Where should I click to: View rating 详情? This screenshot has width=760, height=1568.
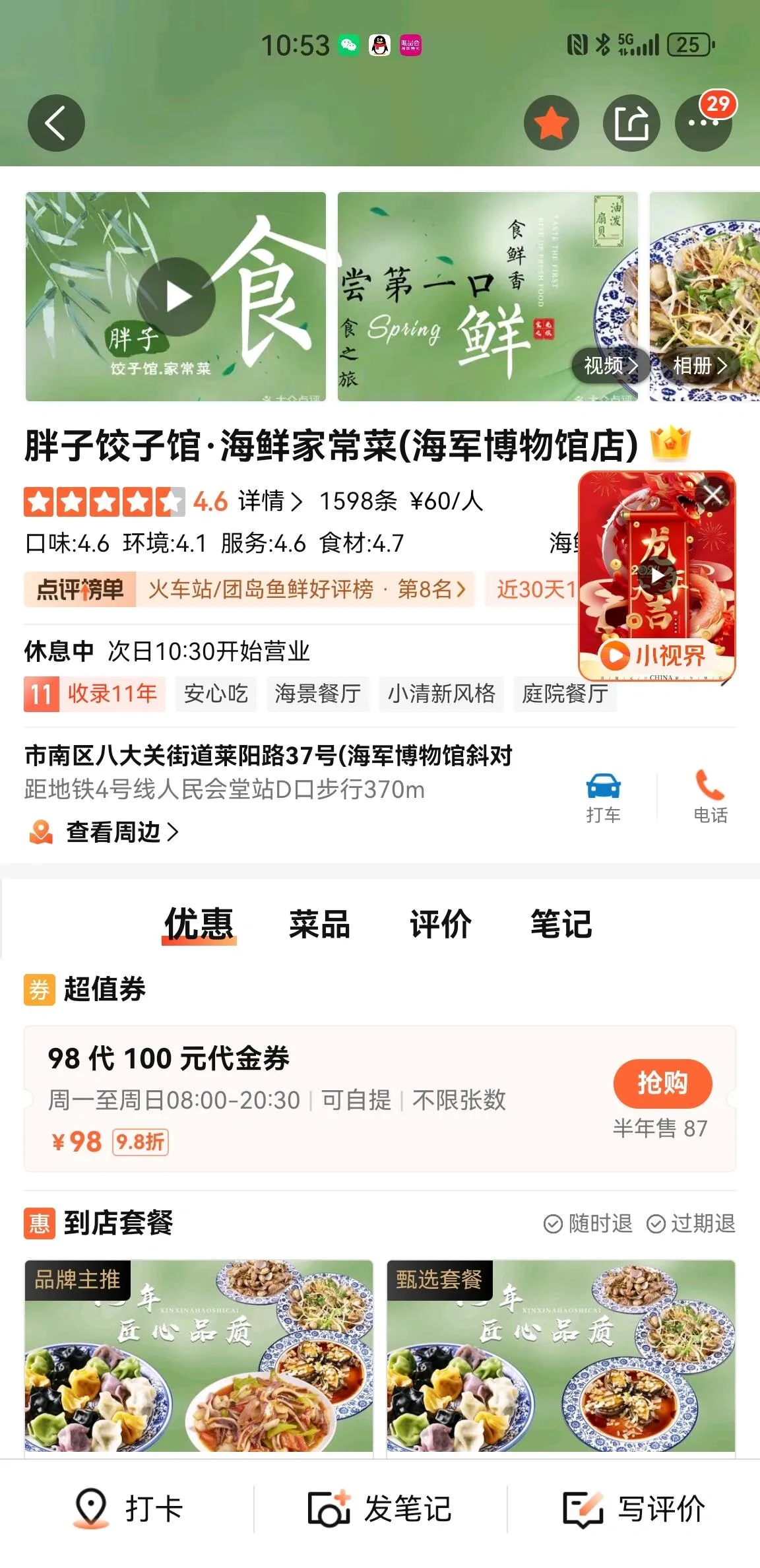(270, 502)
